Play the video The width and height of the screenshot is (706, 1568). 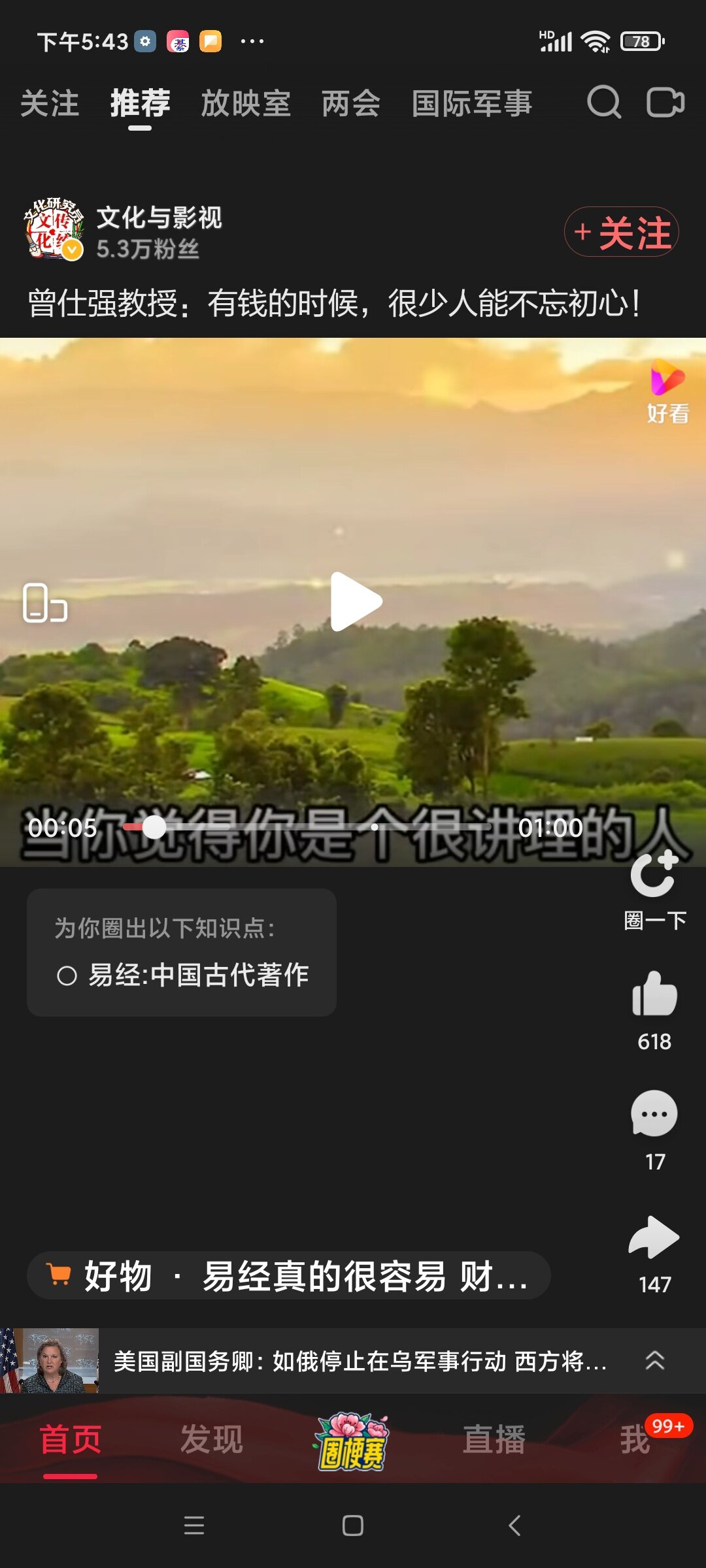tap(355, 602)
